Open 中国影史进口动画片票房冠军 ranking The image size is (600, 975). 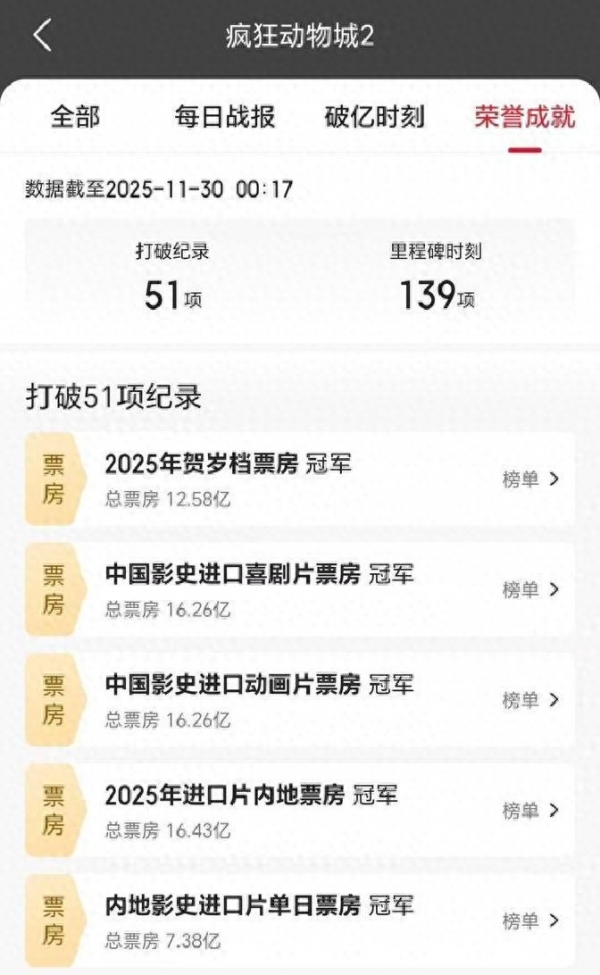531,699
